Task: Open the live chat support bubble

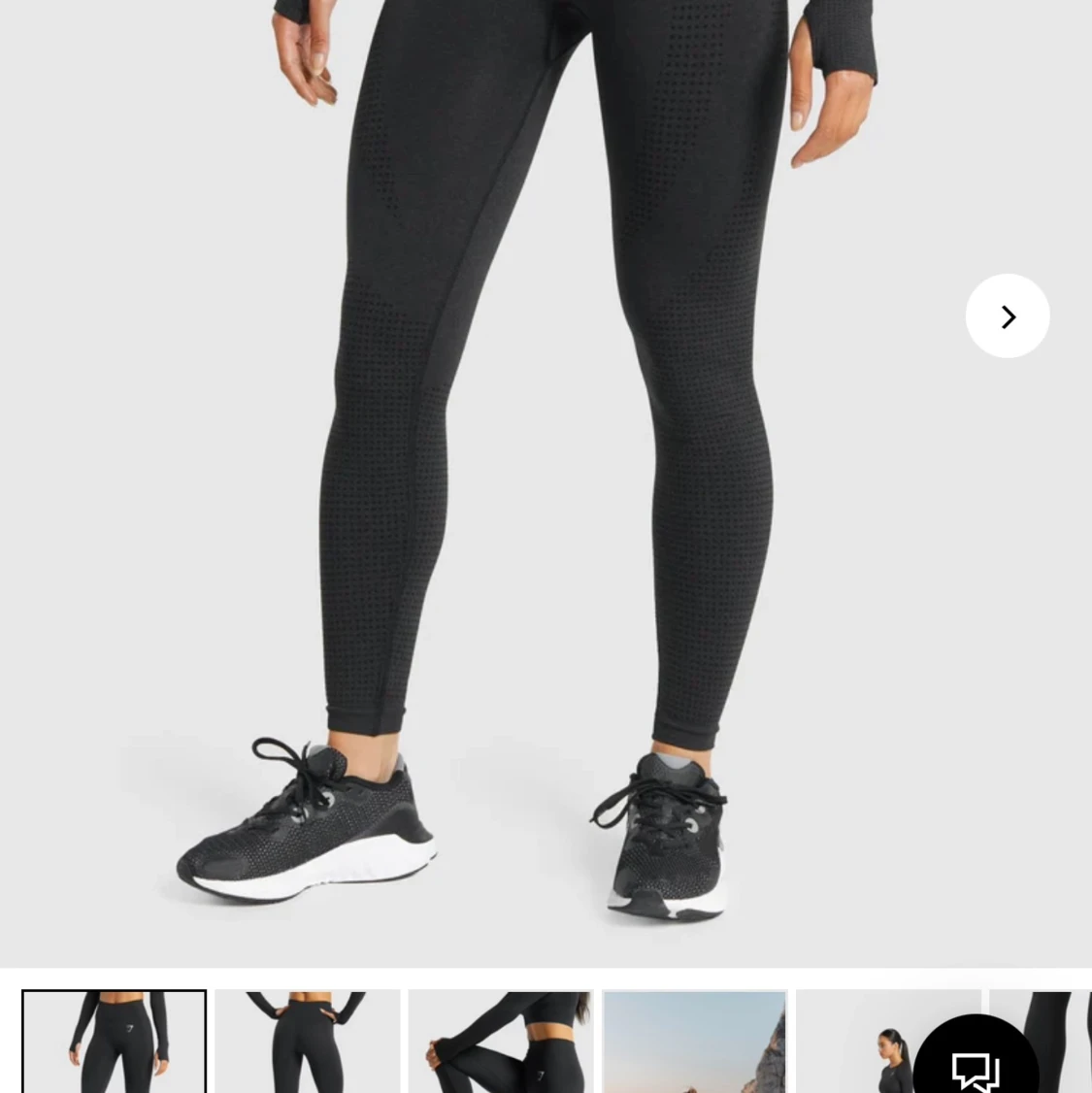Action: [x=976, y=1065]
